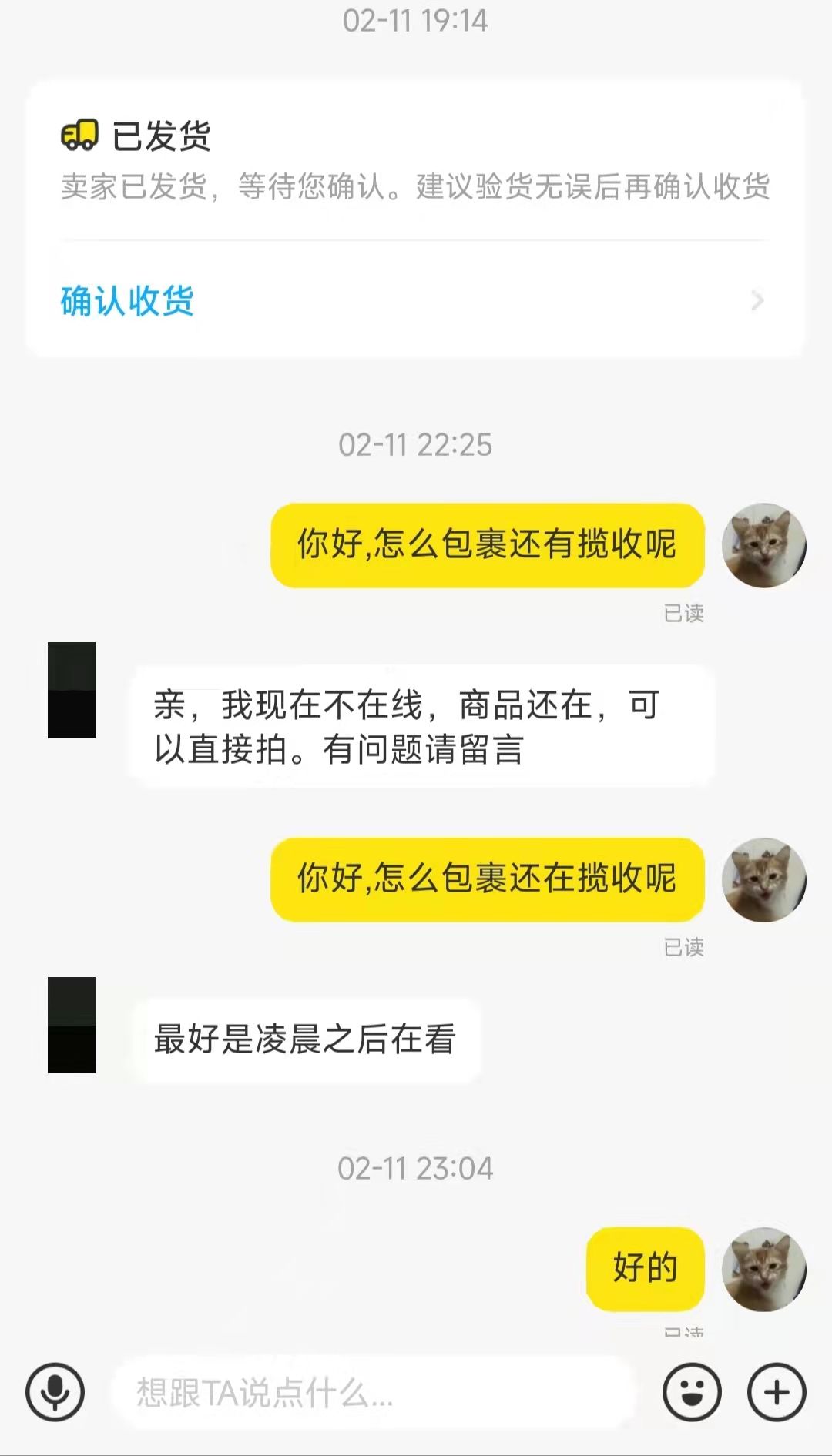
Task: Click the yellow delivery truck icon
Action: point(79,136)
